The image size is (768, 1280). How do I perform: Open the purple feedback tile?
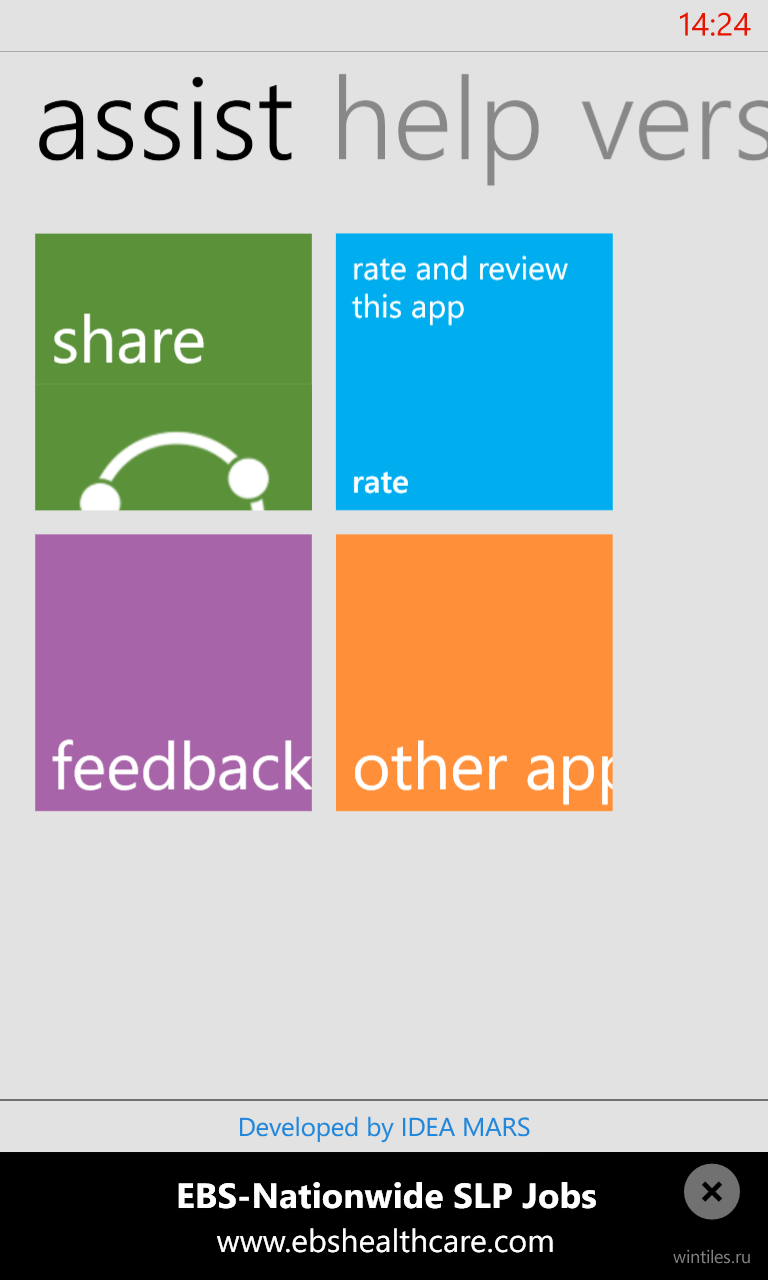tap(173, 672)
